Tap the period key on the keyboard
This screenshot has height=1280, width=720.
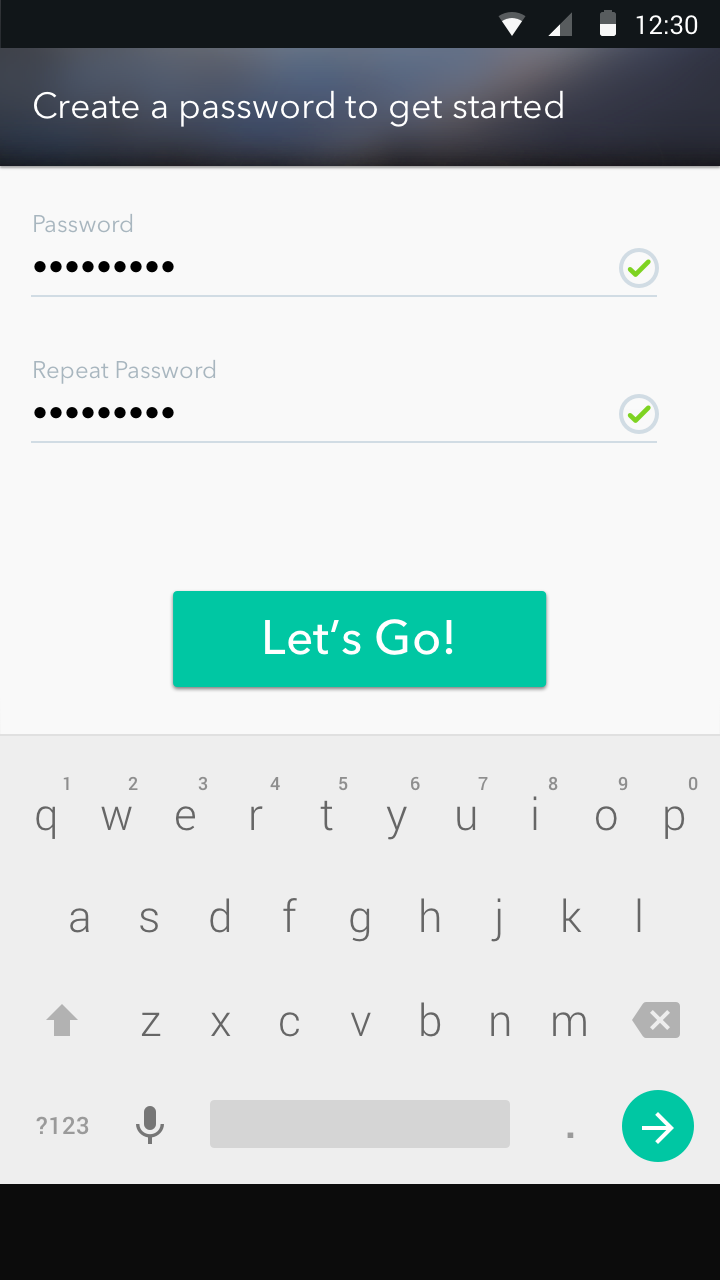[x=570, y=1124]
